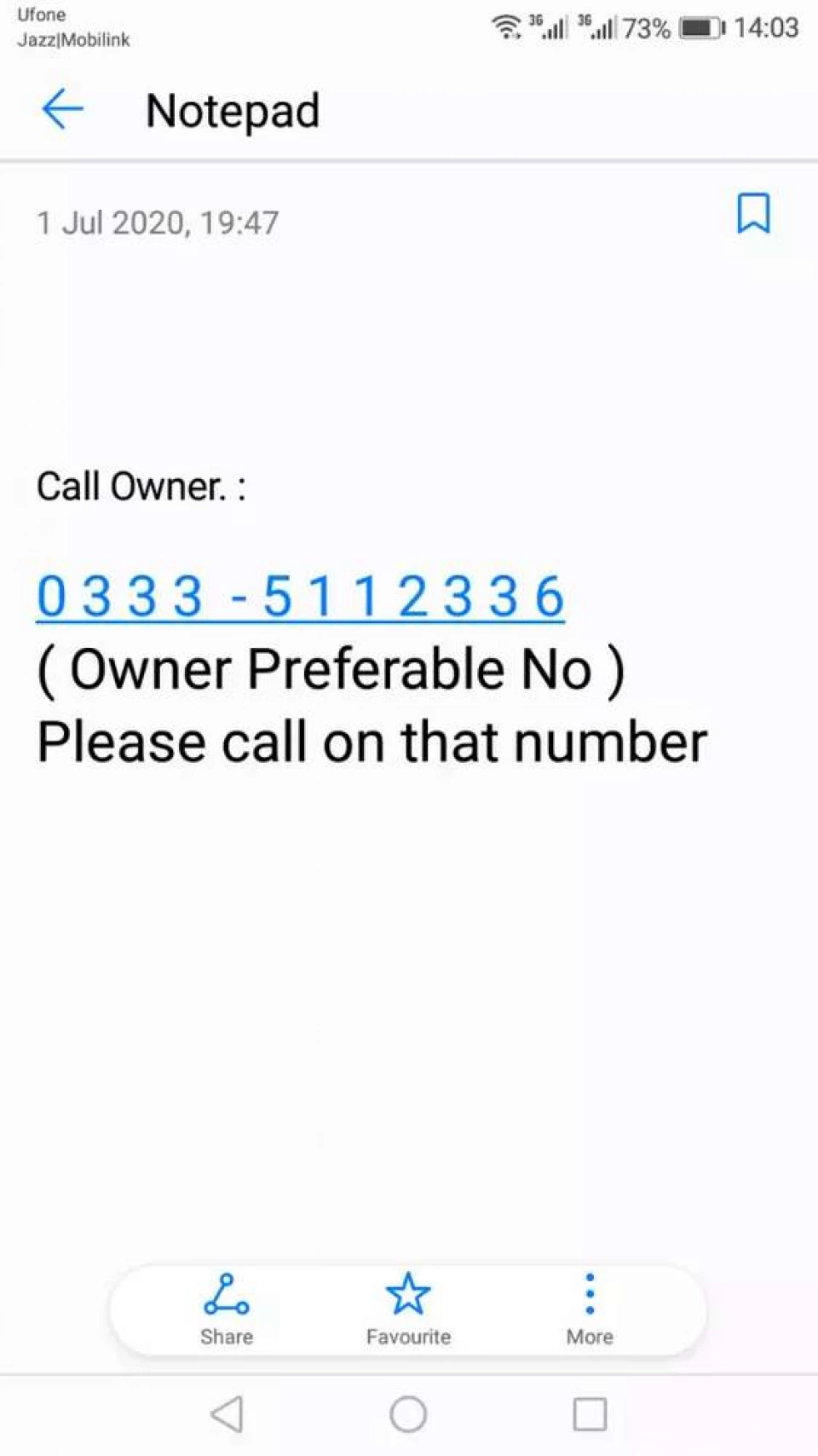
Task: Call the linked number 0333-5112336
Action: (x=300, y=597)
